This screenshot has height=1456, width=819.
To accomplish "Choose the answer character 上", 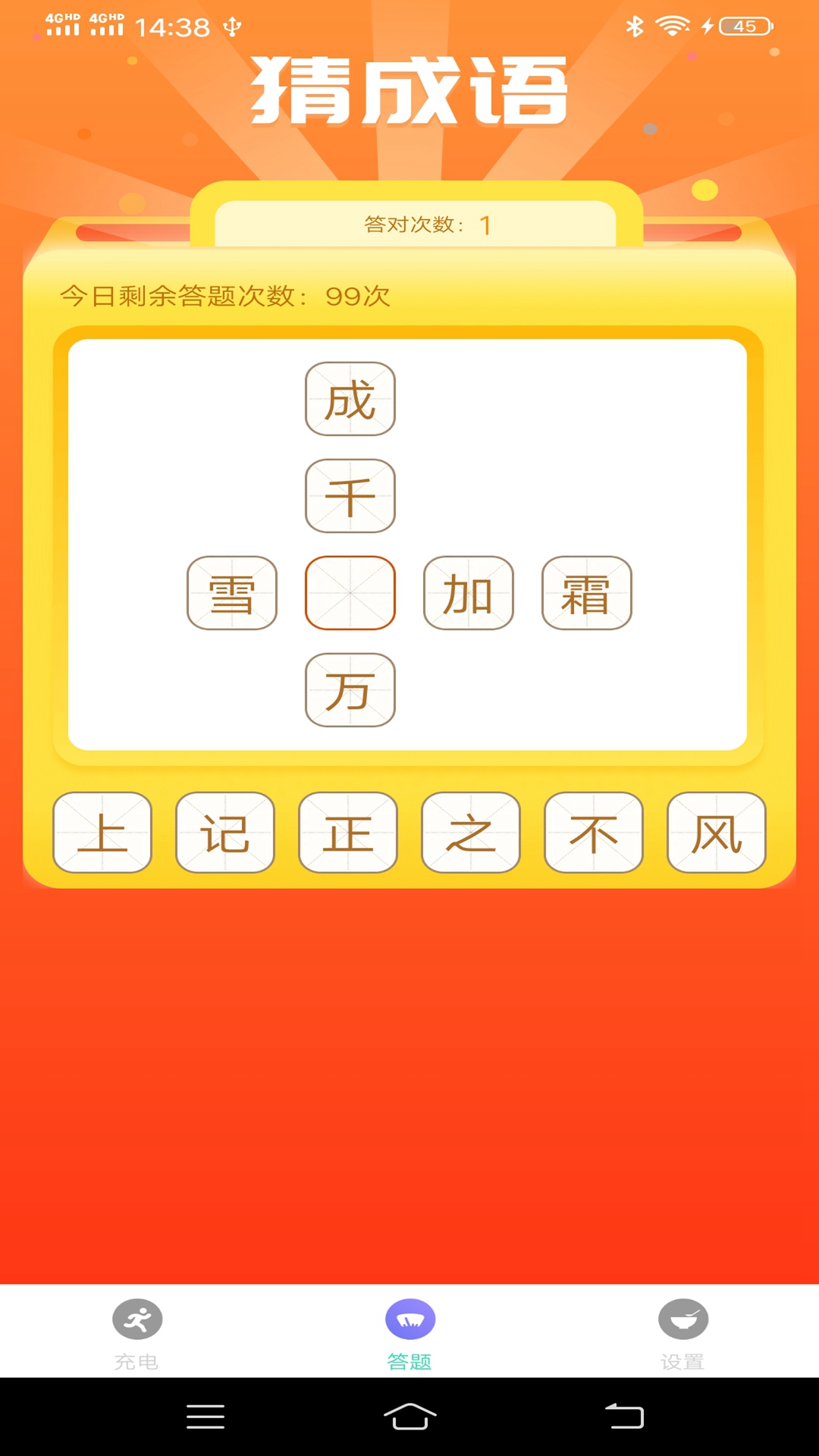I will (x=102, y=832).
